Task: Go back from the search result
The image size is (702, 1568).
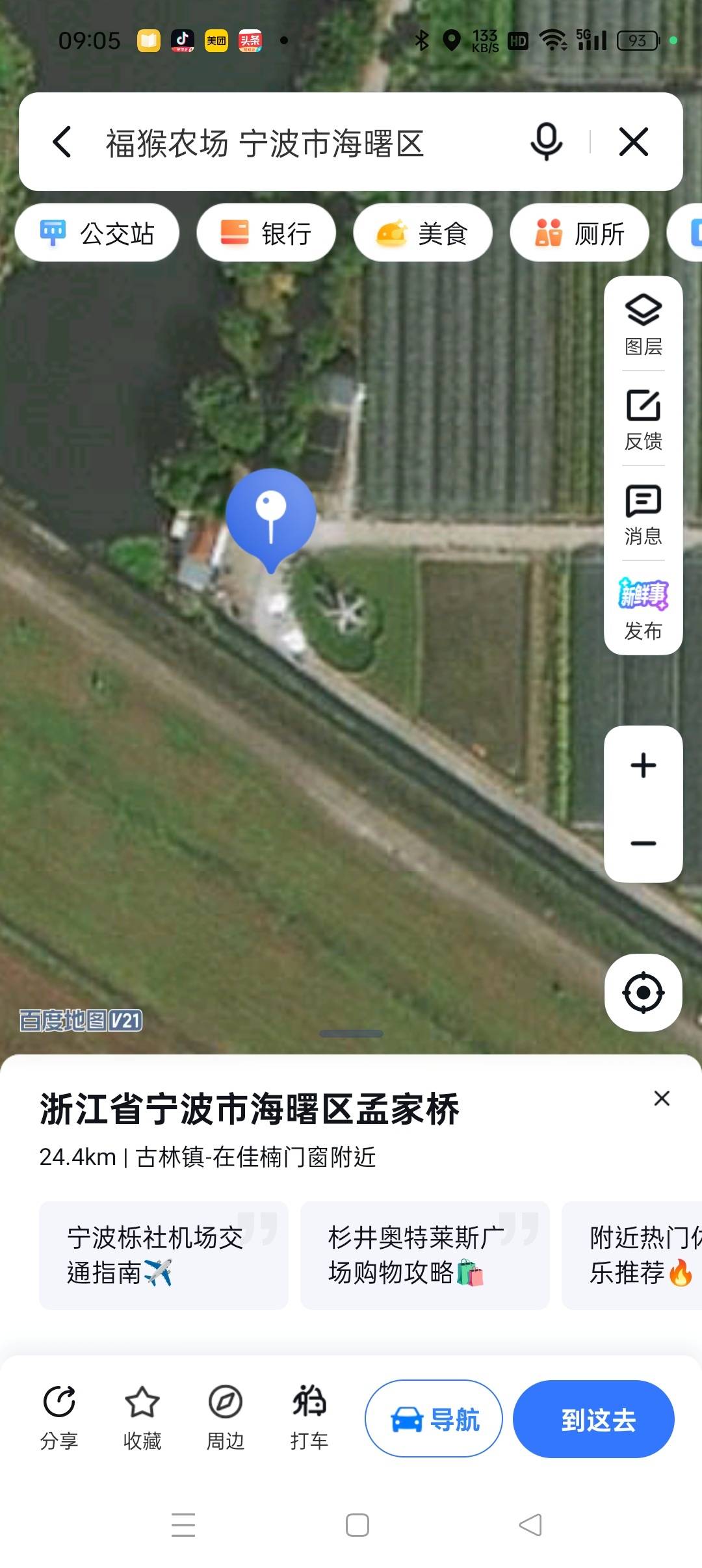Action: tap(62, 142)
